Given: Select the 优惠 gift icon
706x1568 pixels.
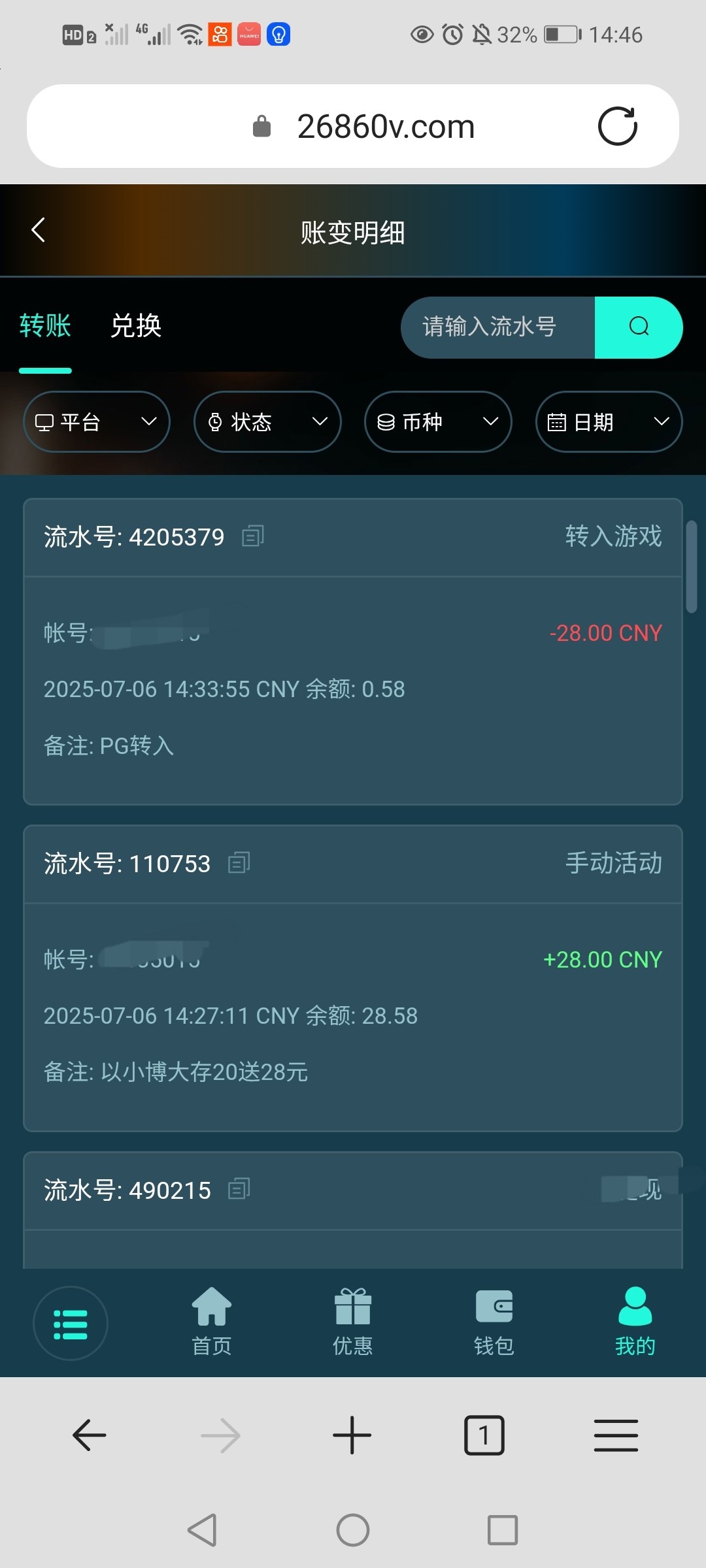Looking at the screenshot, I should (x=352, y=1322).
